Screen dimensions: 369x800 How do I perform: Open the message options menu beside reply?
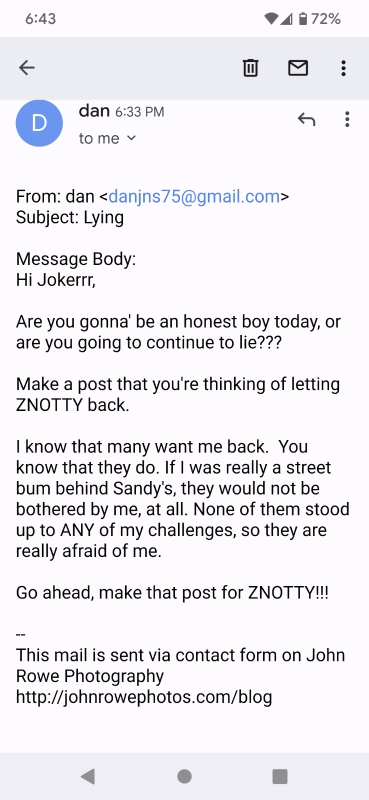(347, 119)
